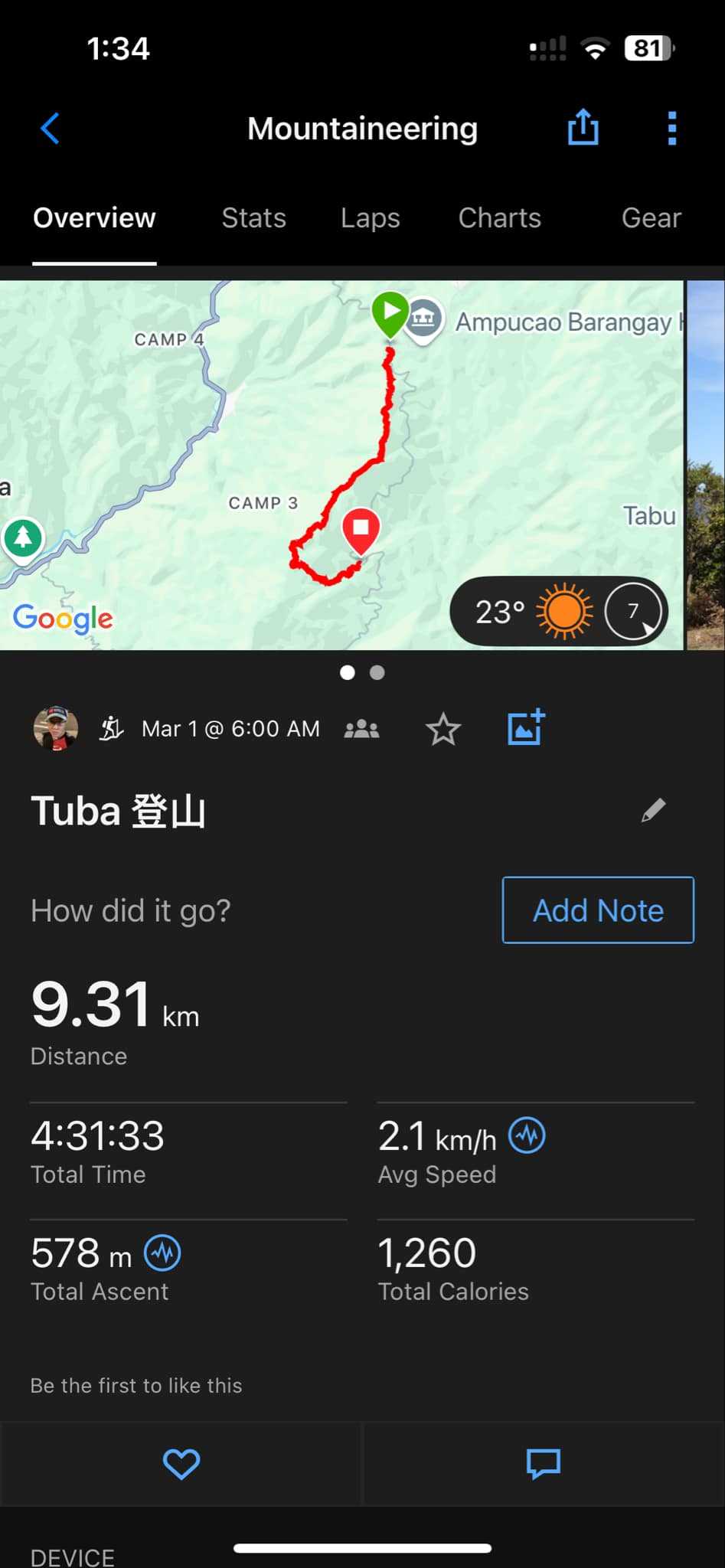Viewport: 725px width, 1568px height.
Task: Open the three-dot overflow menu
Action: 671,128
